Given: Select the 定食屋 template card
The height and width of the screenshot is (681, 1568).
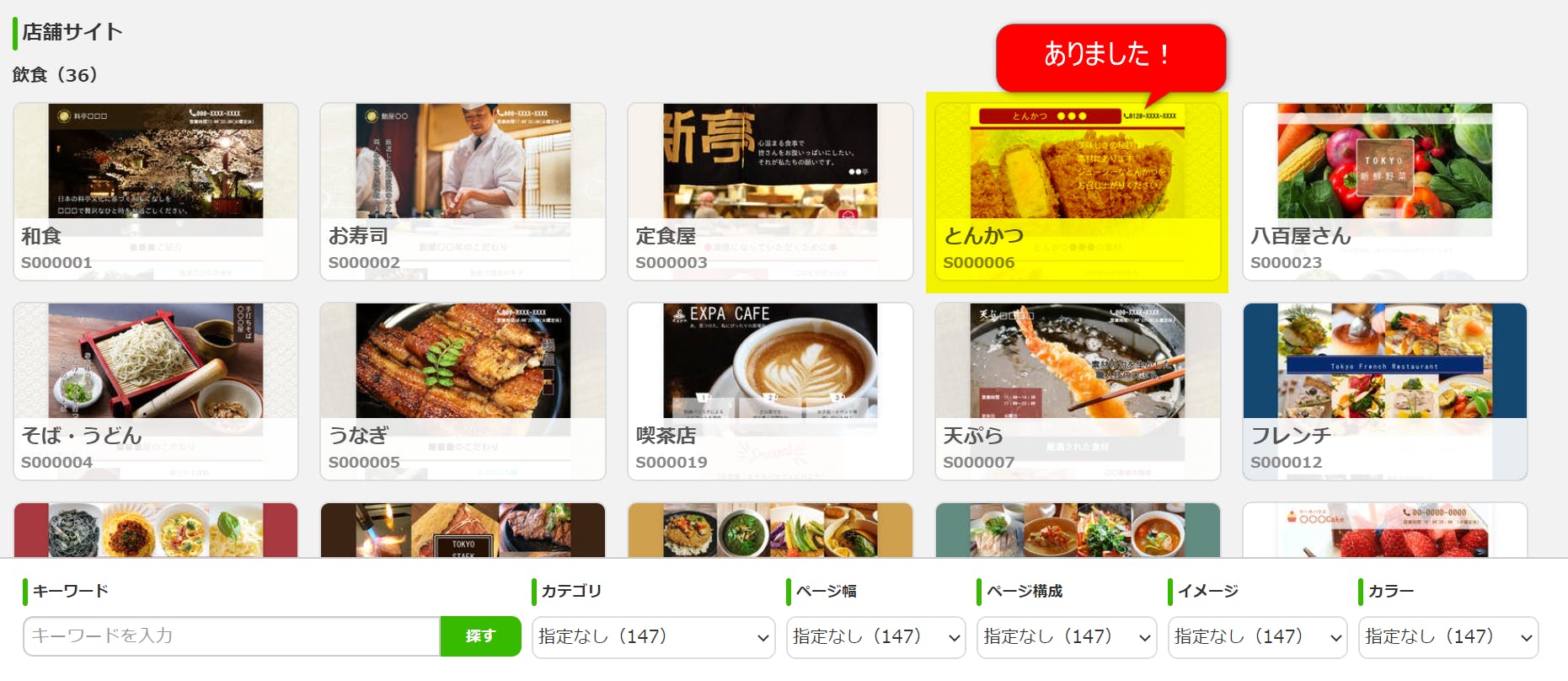Looking at the screenshot, I should [770, 191].
